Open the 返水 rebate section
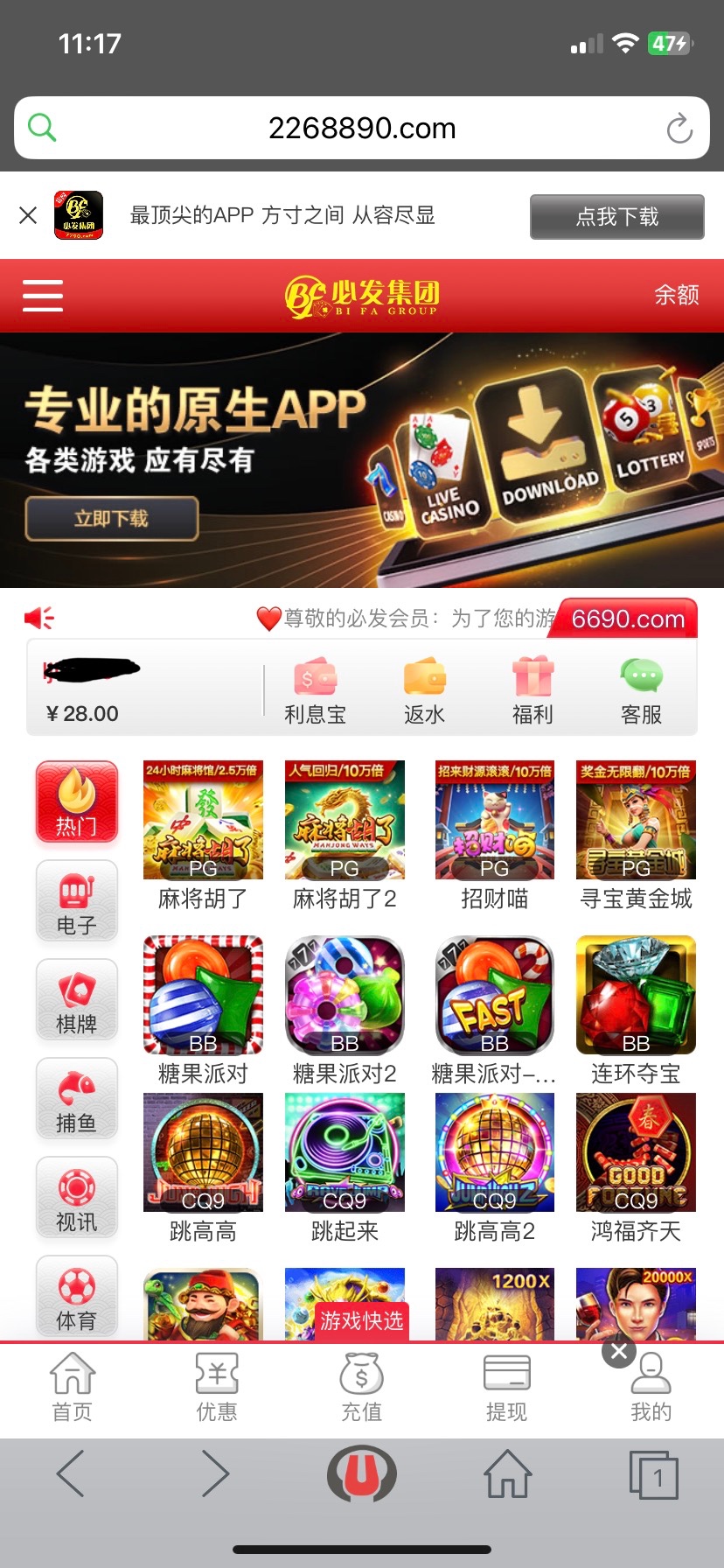Screen dimensions: 724x1568 pyautogui.click(x=424, y=692)
